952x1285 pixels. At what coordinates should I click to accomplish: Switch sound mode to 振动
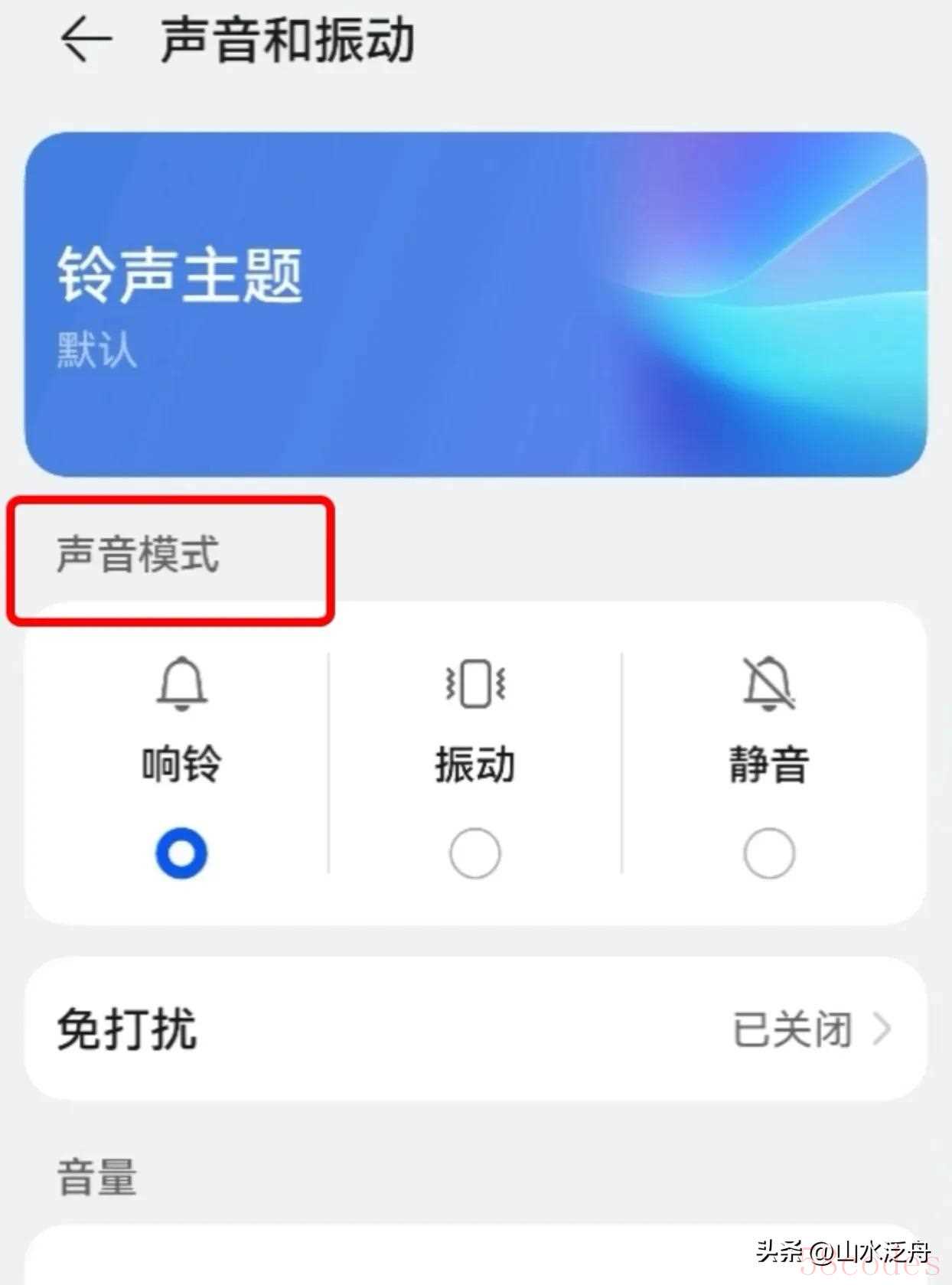click(x=474, y=851)
